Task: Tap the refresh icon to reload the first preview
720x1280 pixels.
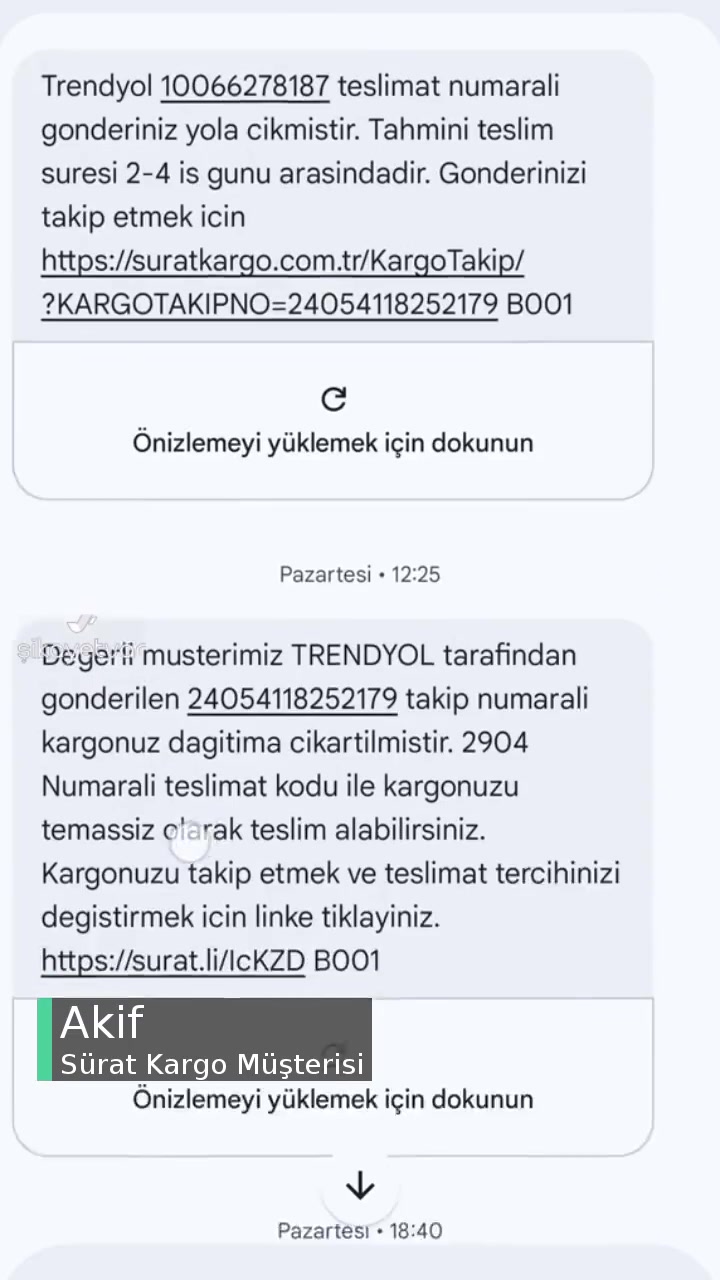Action: [333, 399]
